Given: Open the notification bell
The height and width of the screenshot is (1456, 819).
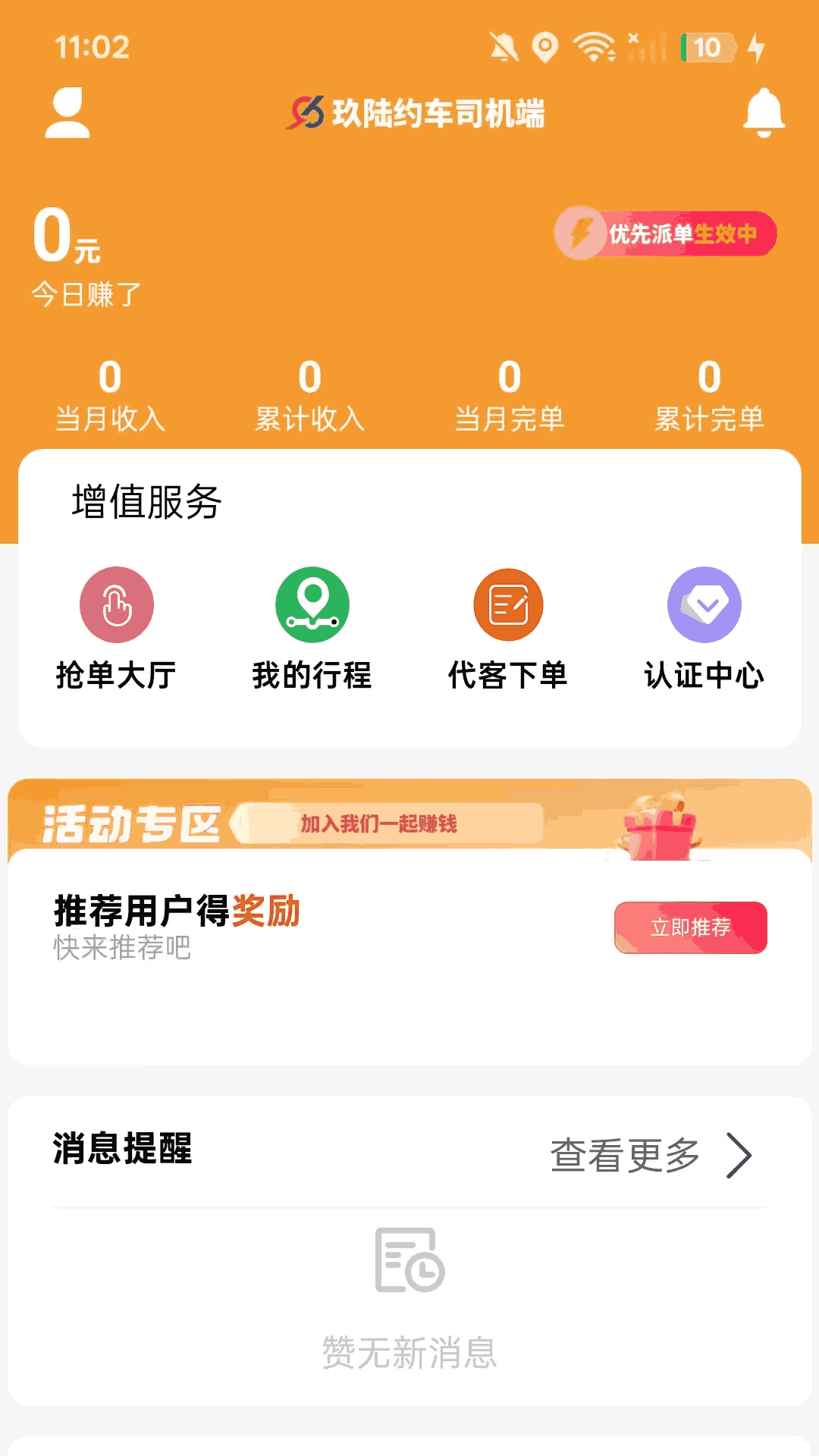Looking at the screenshot, I should pos(765,114).
